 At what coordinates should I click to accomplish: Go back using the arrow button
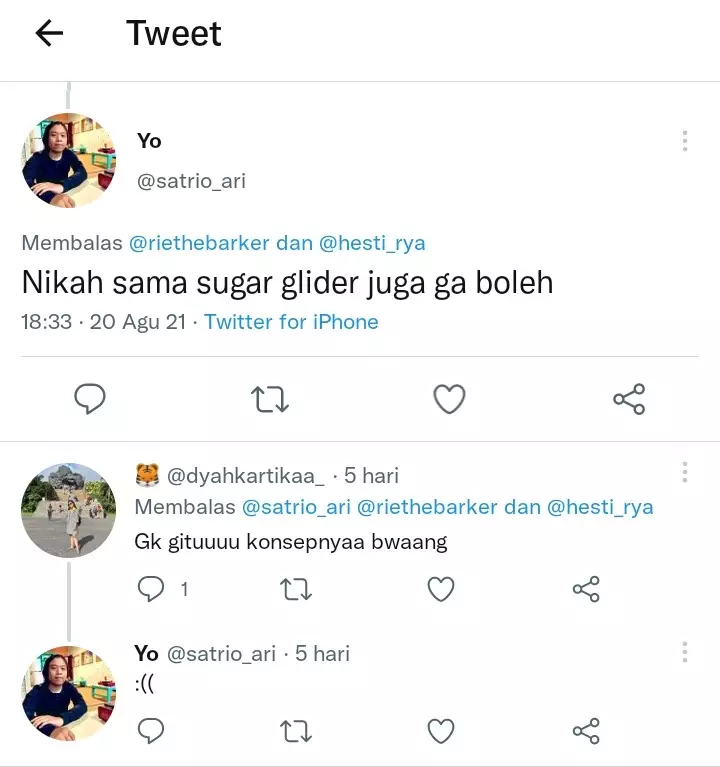46,33
